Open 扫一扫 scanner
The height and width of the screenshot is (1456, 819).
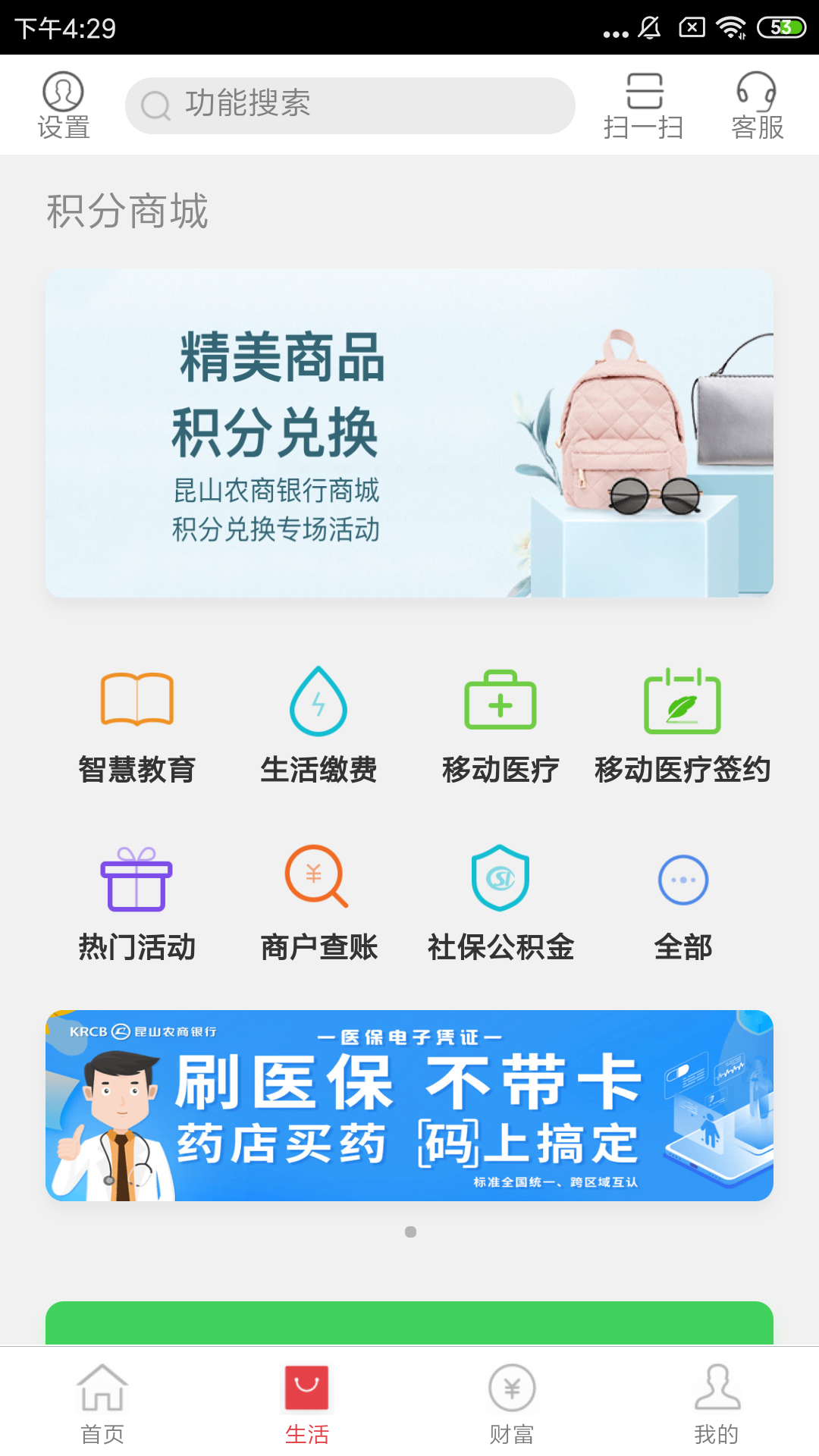[644, 105]
